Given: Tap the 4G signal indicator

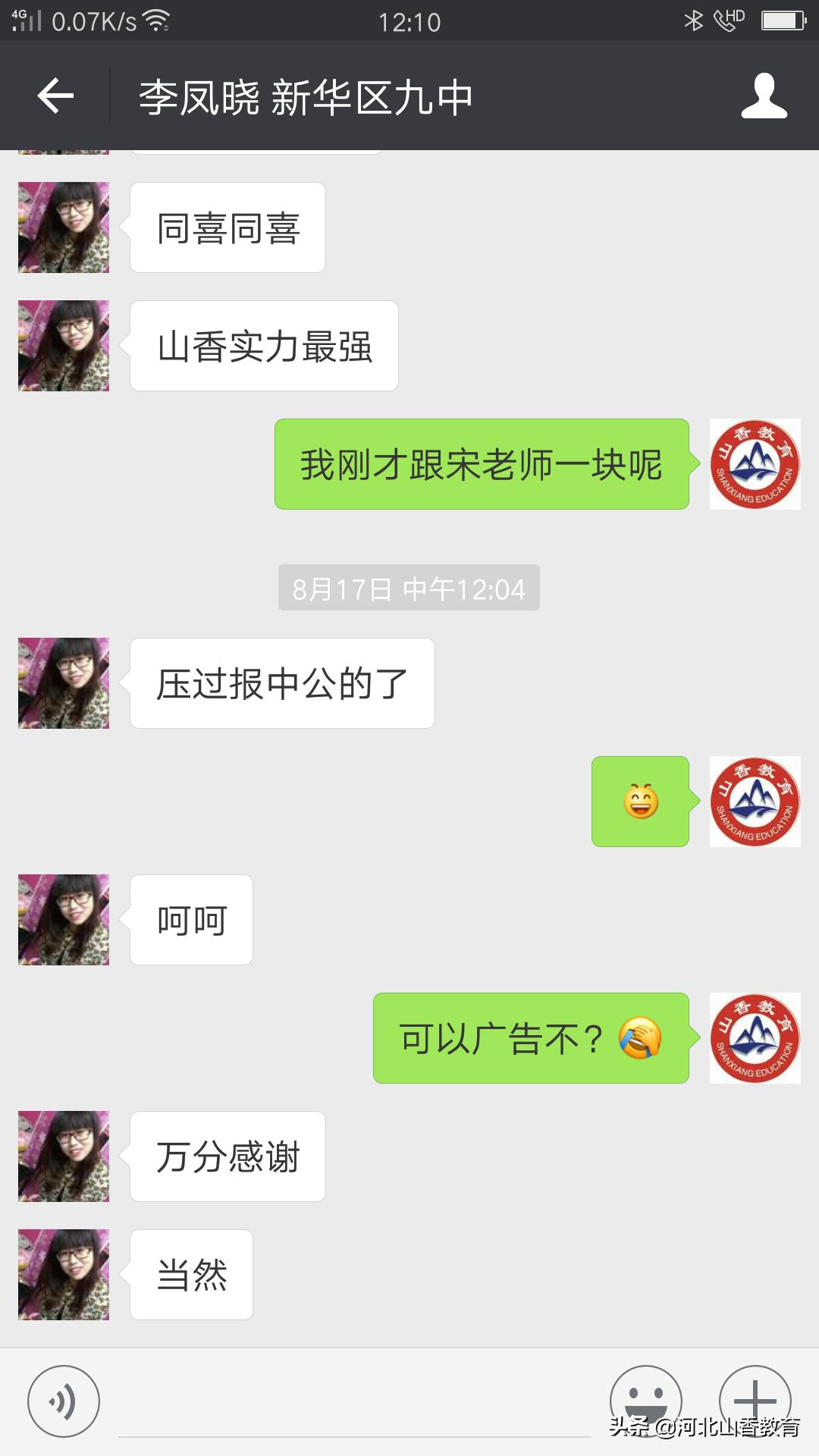Looking at the screenshot, I should (x=27, y=19).
